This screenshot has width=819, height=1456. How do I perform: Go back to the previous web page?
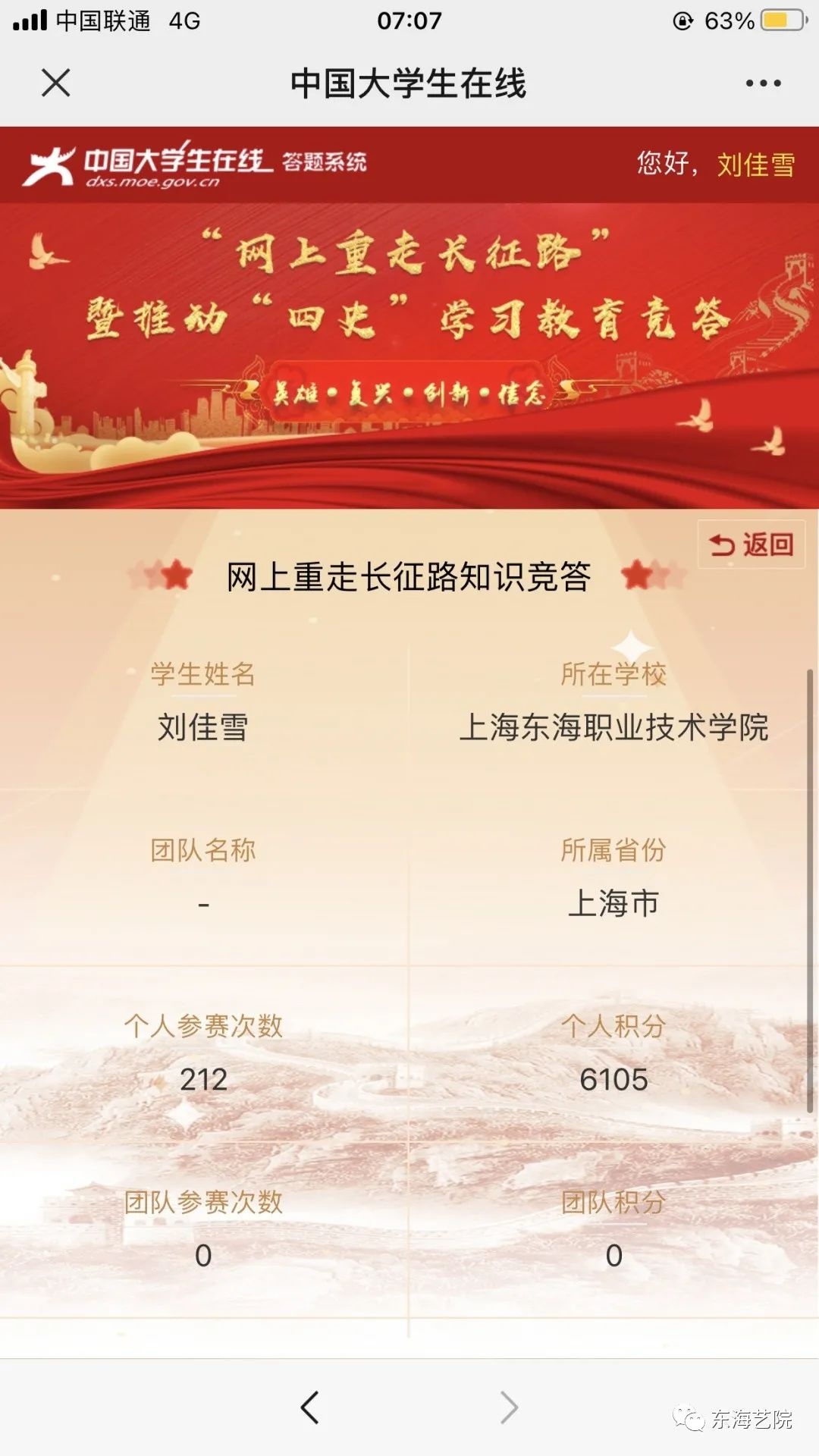point(310,1408)
